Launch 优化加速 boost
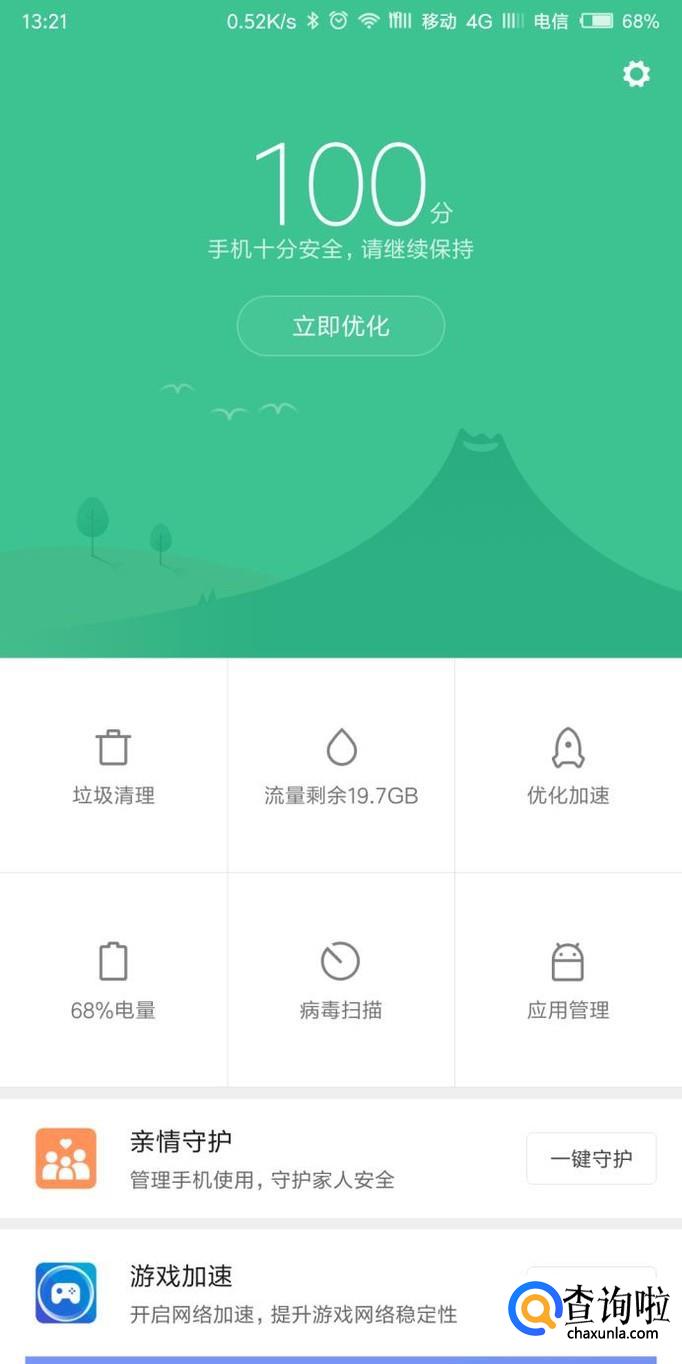The image size is (682, 1364). pyautogui.click(x=568, y=766)
